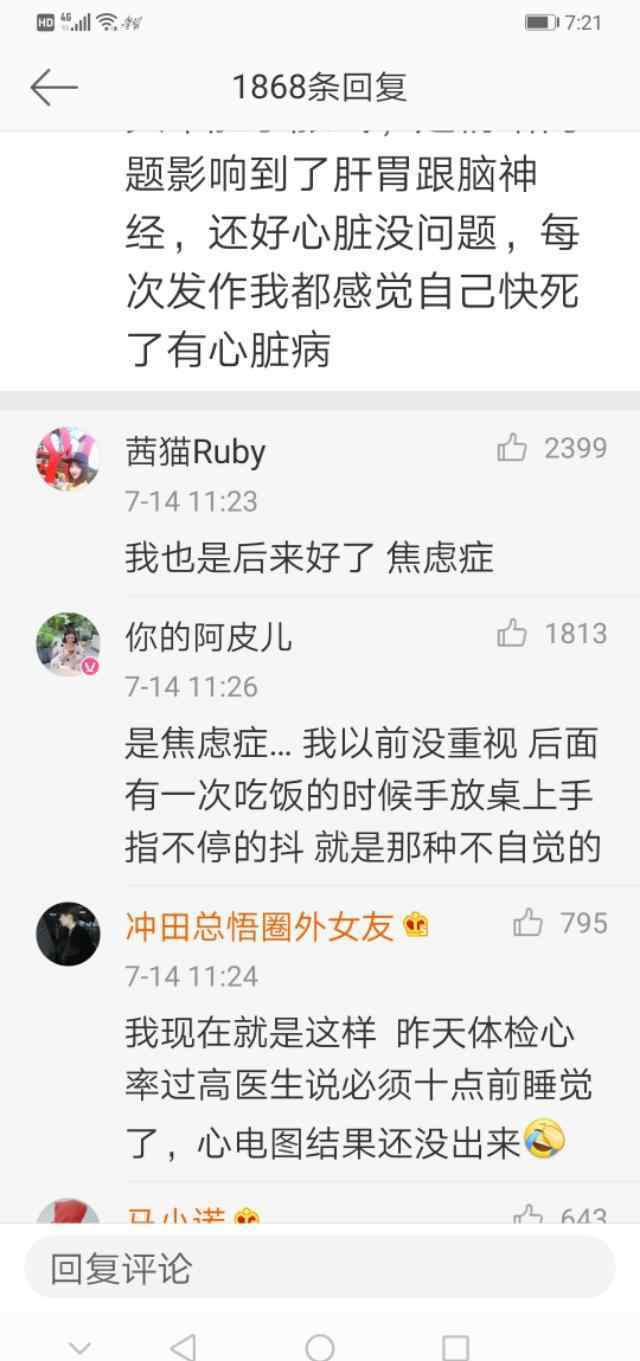Open 茜猫Ruby's profile avatar
The image size is (640, 1361).
coord(68,460)
